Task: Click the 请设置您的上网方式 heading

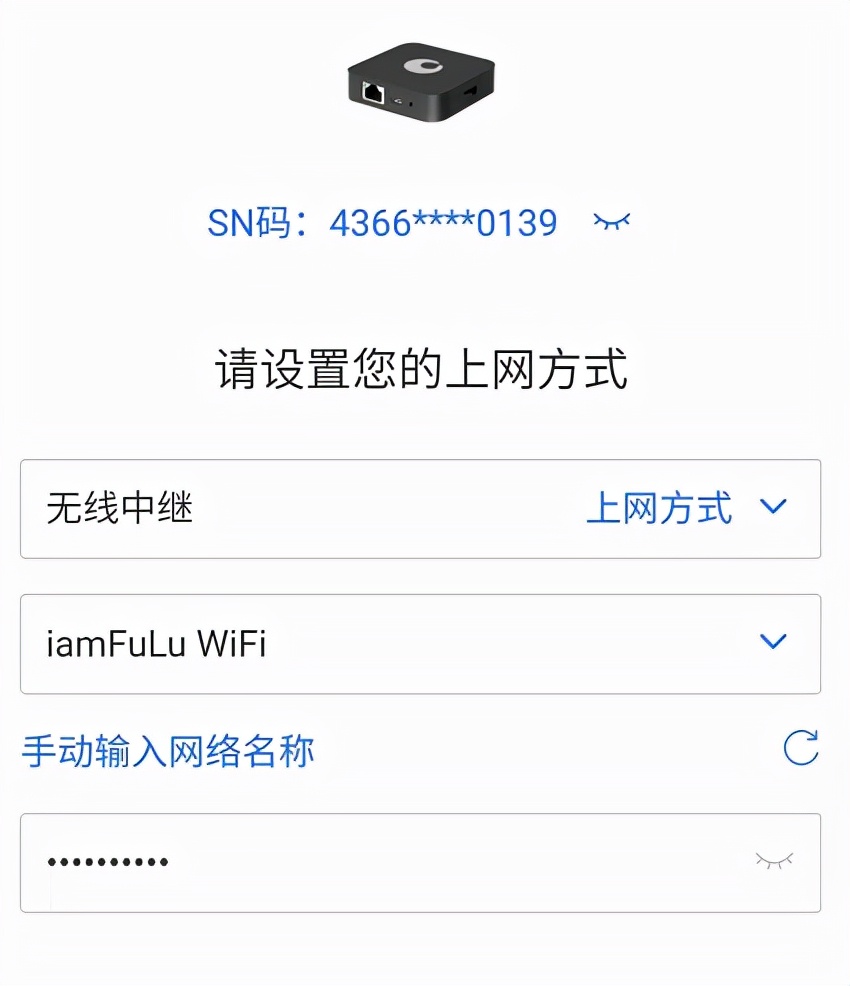Action: point(424,369)
